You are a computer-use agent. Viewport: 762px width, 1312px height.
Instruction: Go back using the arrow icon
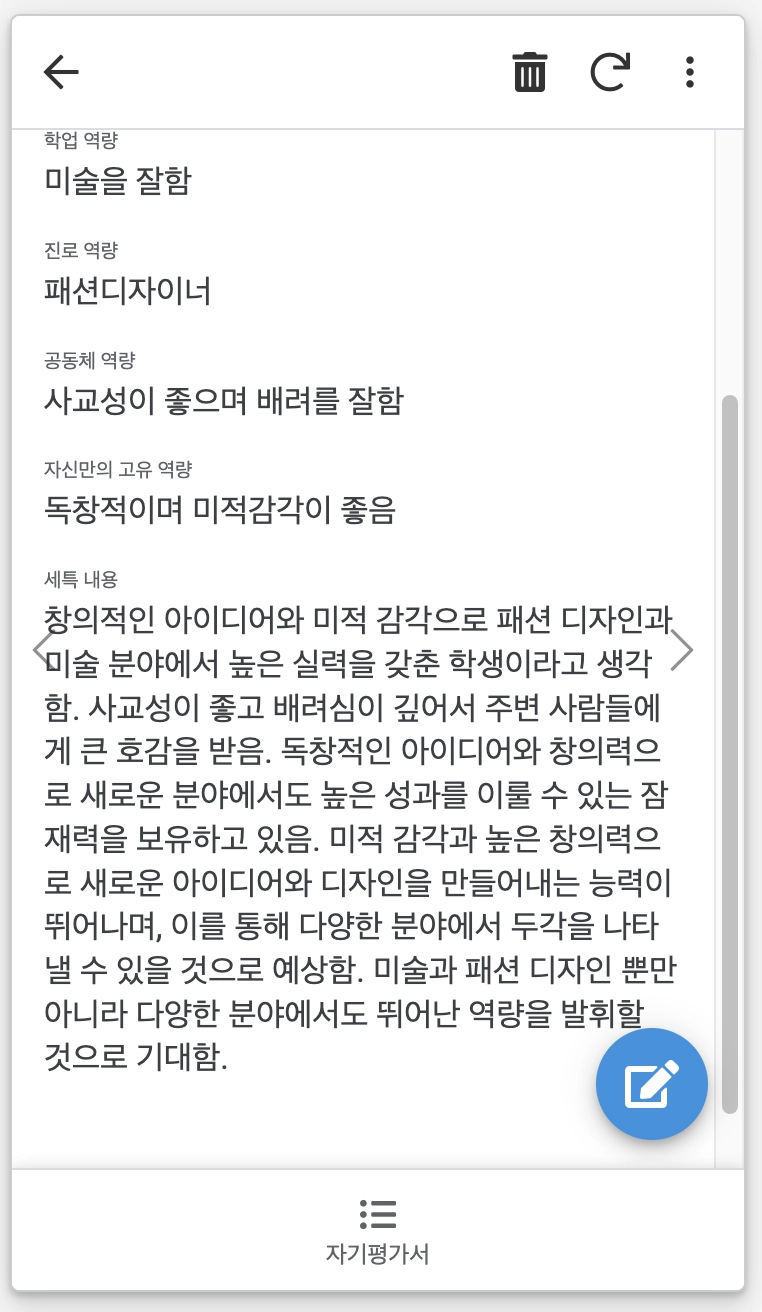(61, 72)
